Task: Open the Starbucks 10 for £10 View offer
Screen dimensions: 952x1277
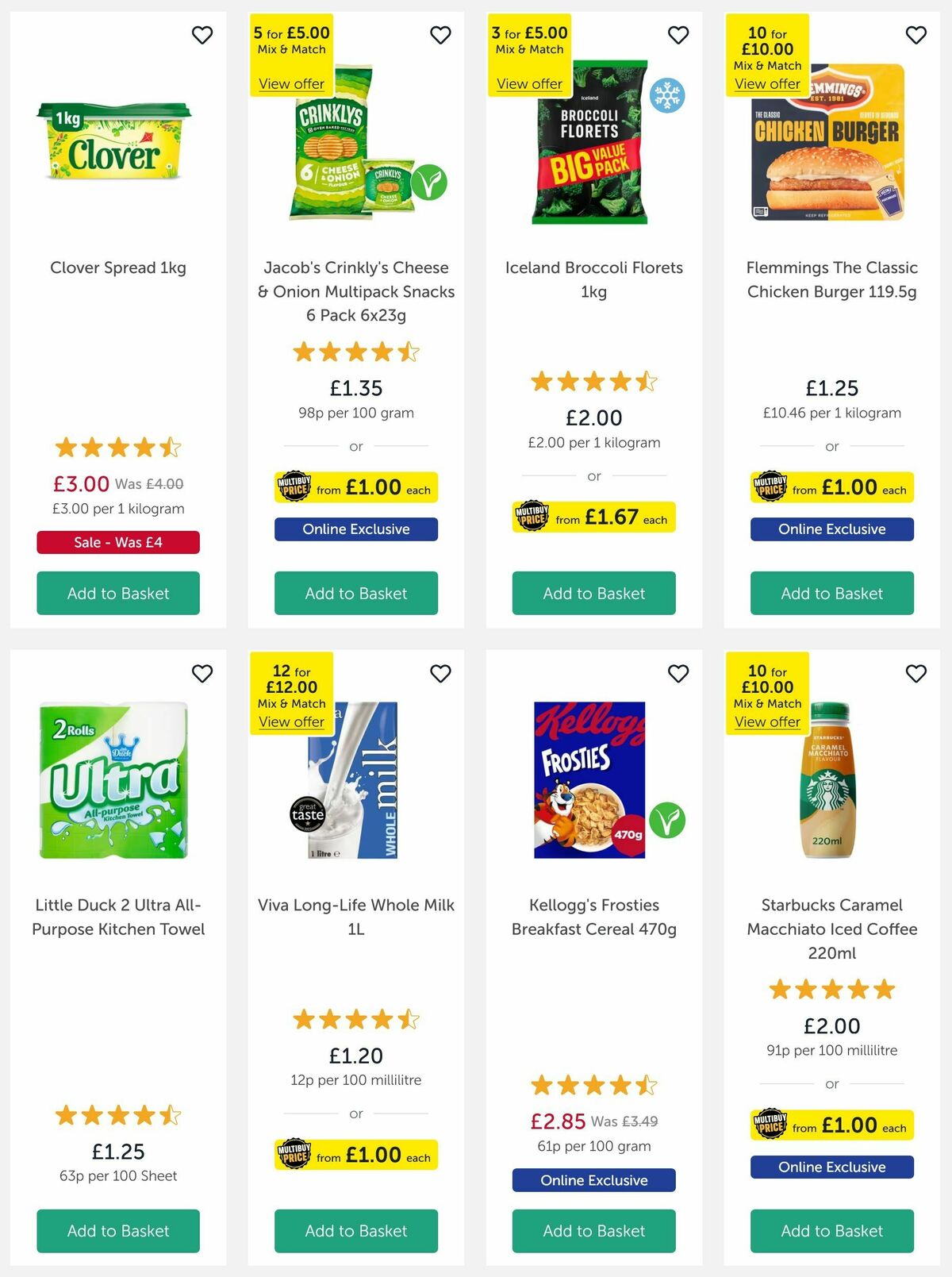Action: pos(766,722)
